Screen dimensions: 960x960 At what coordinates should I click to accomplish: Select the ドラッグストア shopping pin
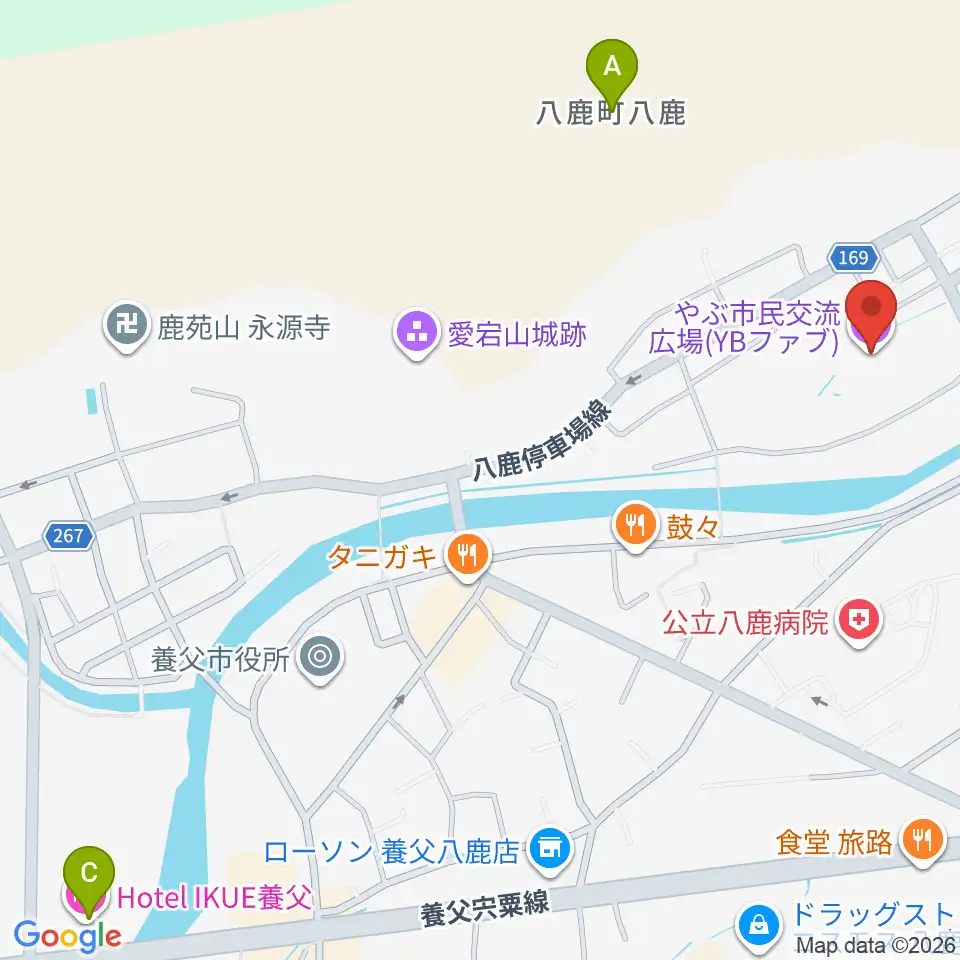click(x=759, y=926)
